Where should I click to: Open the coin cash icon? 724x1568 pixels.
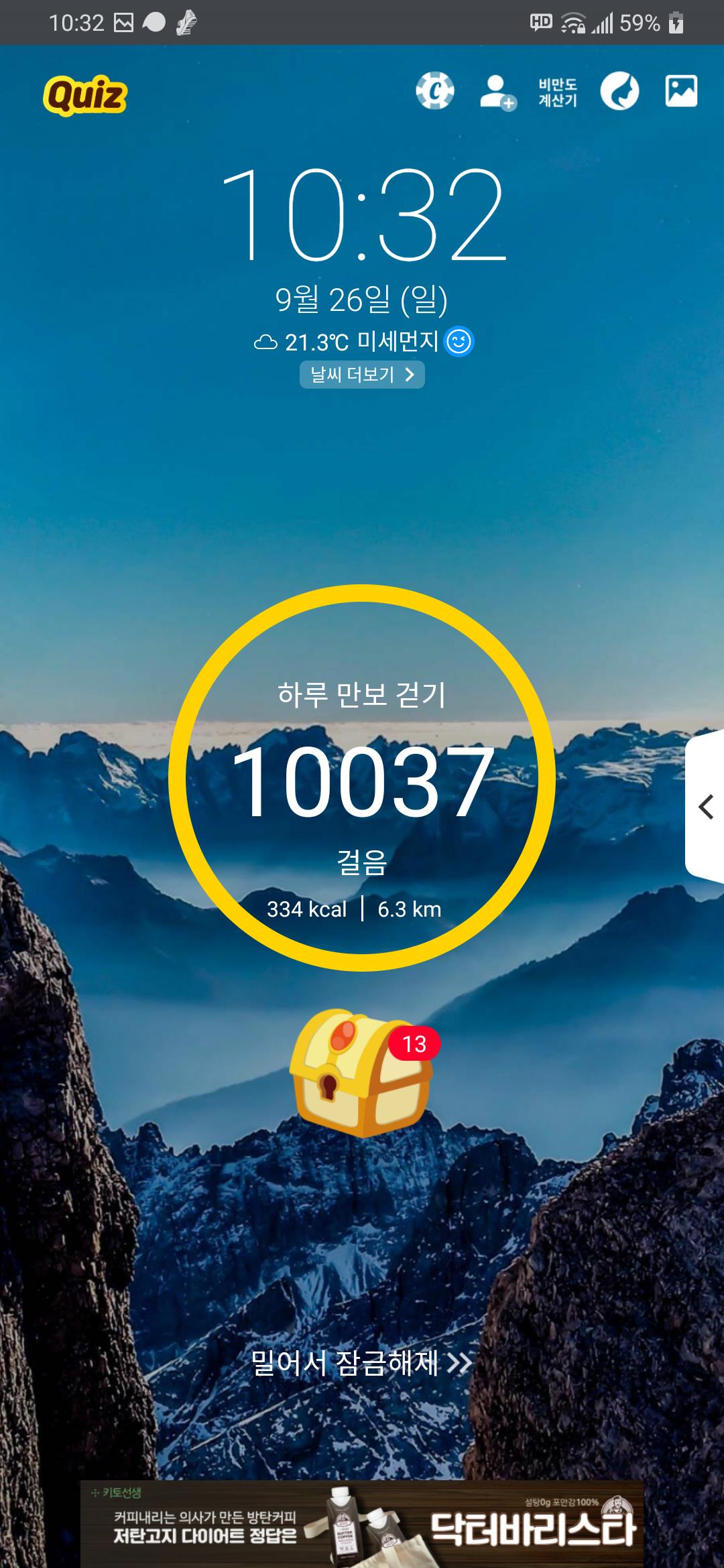tap(434, 91)
